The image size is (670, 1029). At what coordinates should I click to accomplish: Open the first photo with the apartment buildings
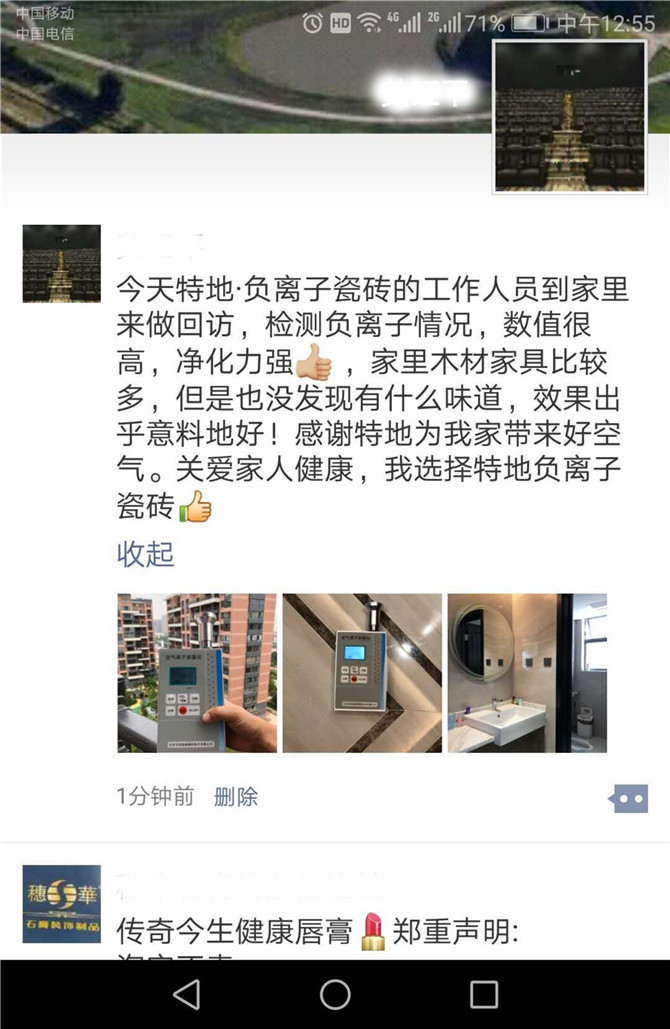[196, 673]
